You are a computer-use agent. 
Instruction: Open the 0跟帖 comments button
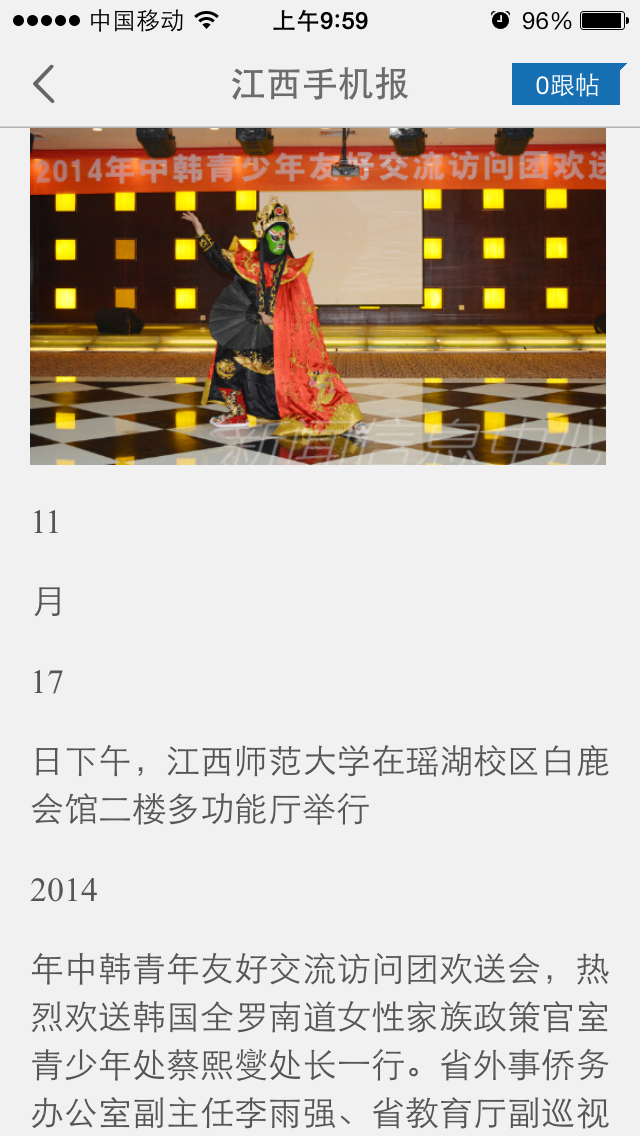click(x=567, y=85)
